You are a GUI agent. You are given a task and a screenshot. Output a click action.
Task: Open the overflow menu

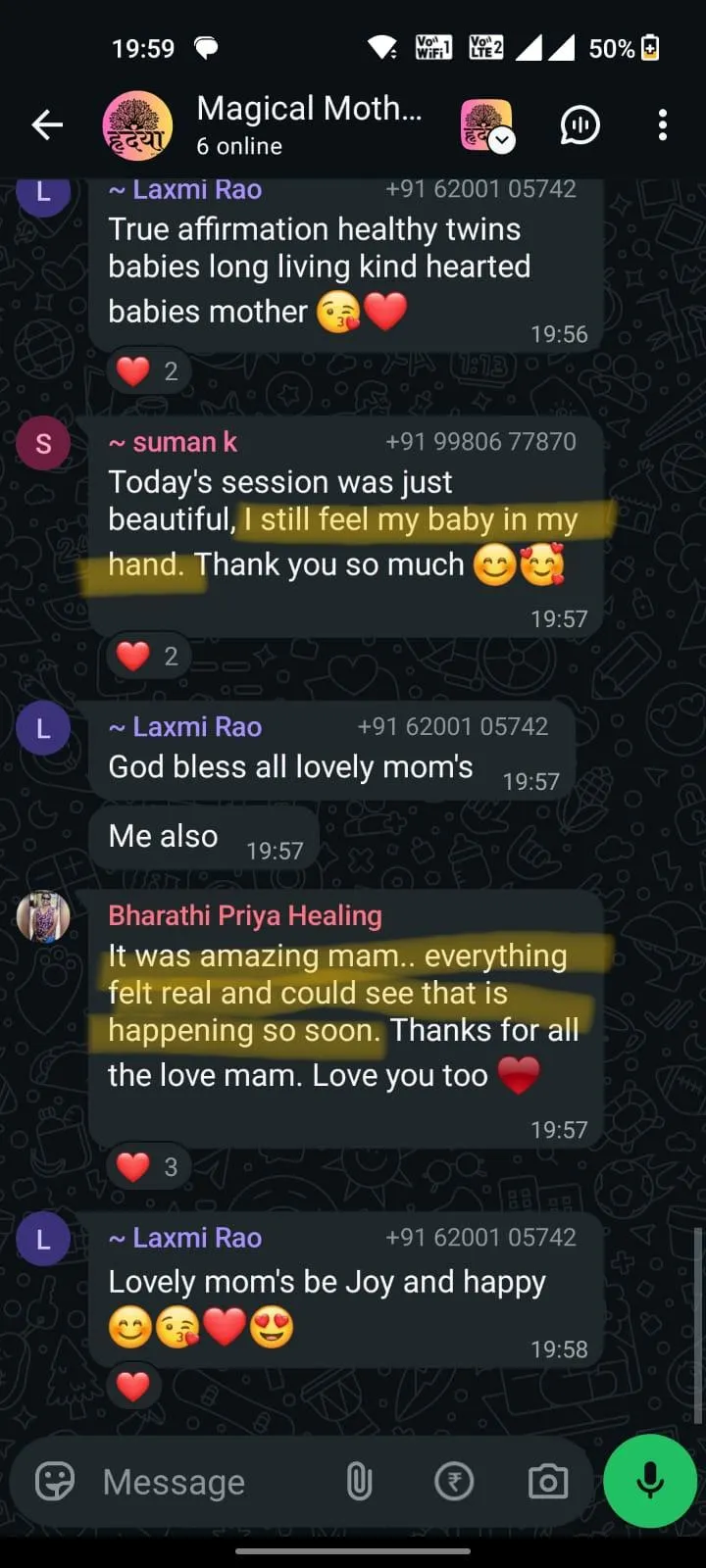[x=663, y=124]
